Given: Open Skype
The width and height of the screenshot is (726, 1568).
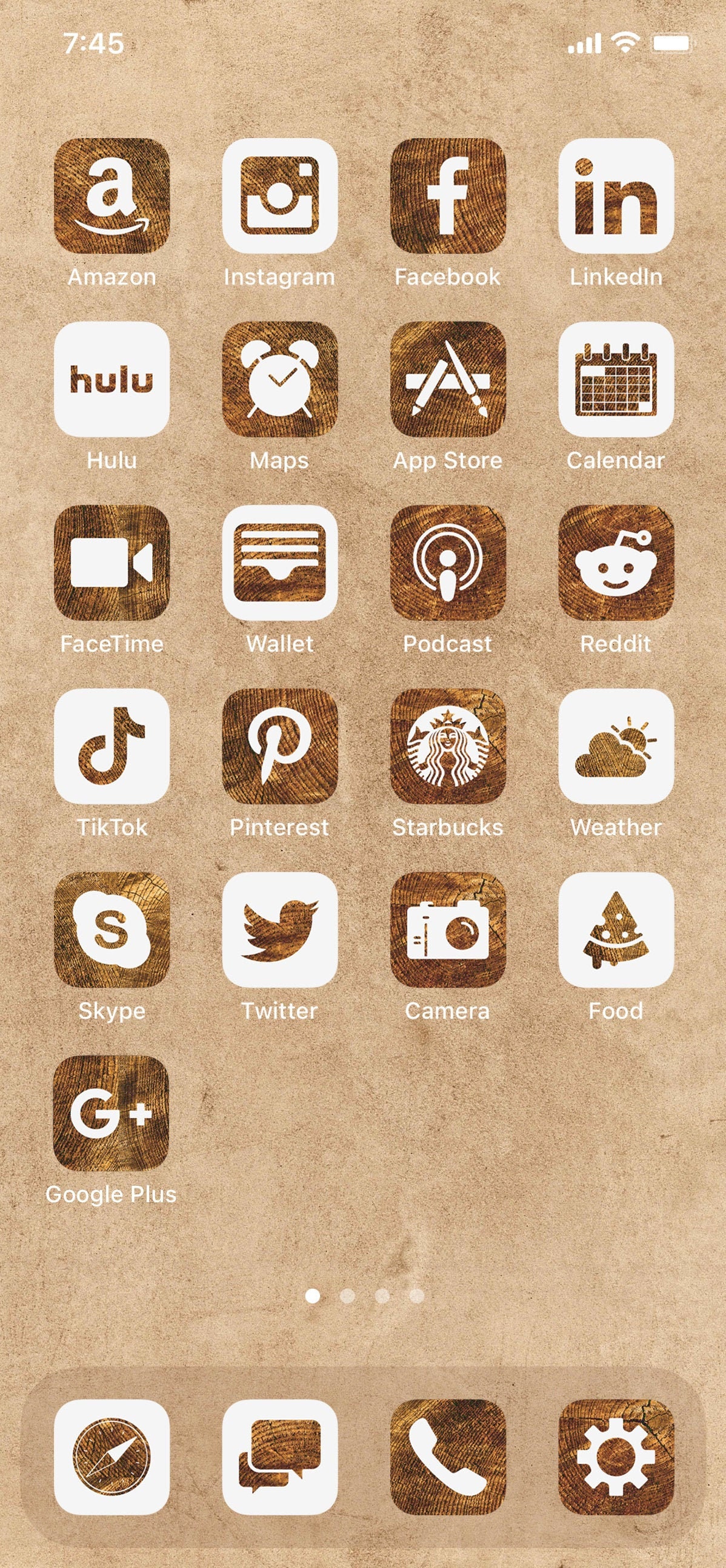Looking at the screenshot, I should 112,930.
